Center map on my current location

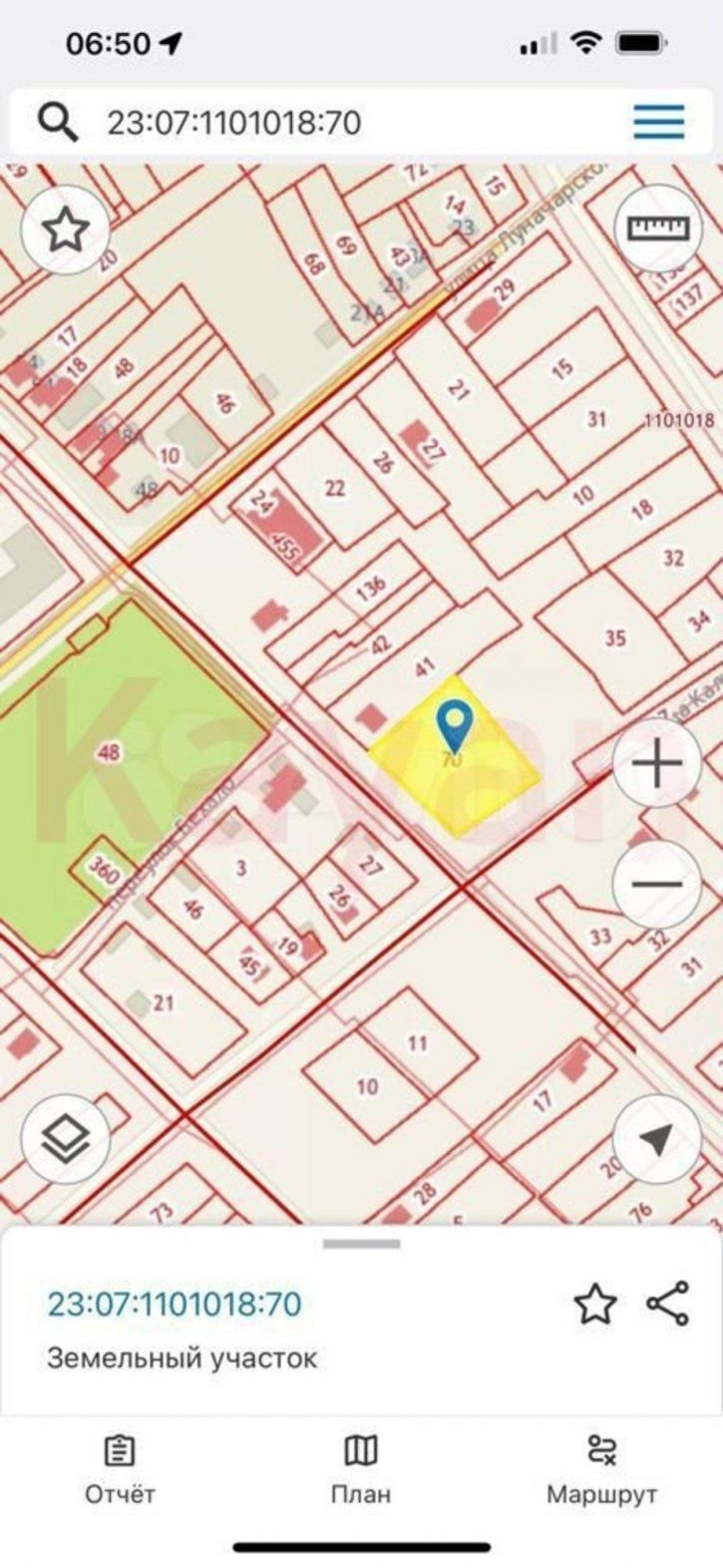(x=656, y=1140)
